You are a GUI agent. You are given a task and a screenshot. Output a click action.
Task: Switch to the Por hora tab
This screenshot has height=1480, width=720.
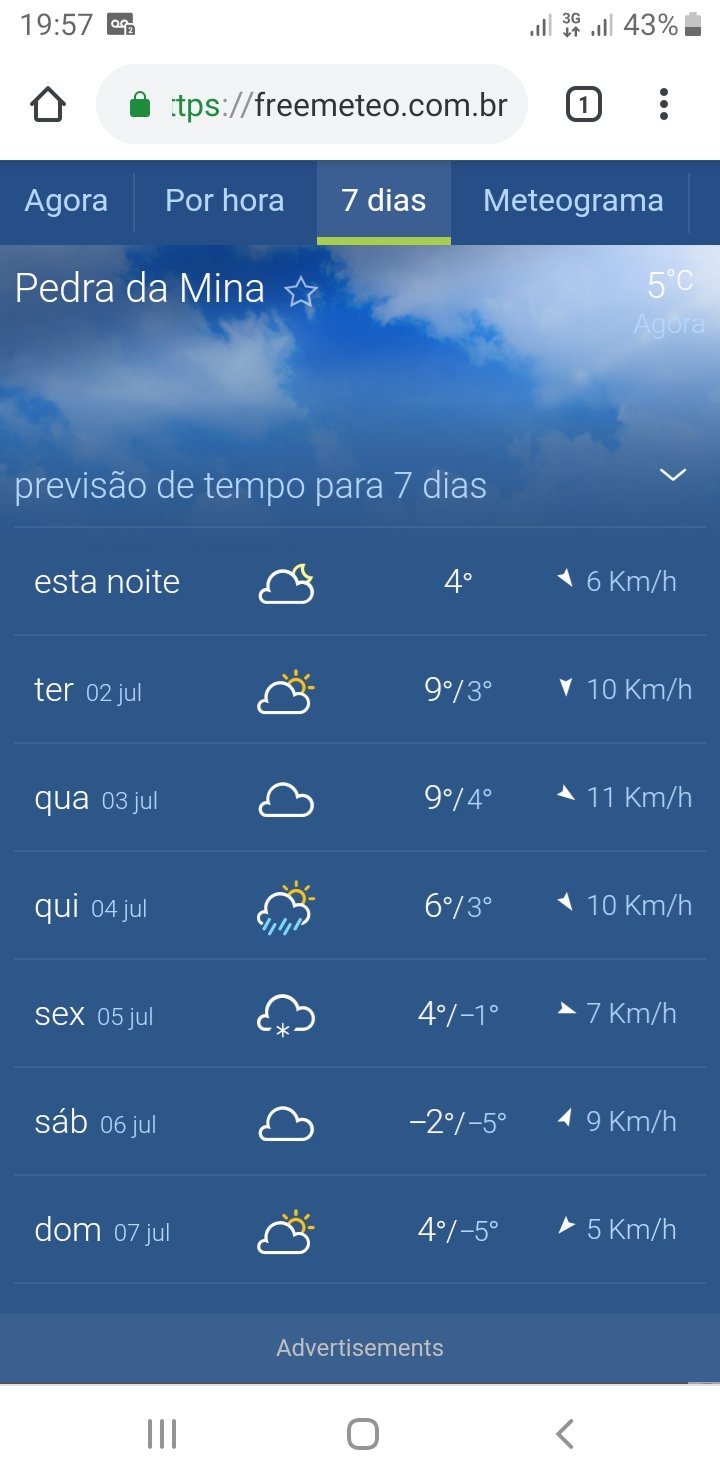click(225, 201)
